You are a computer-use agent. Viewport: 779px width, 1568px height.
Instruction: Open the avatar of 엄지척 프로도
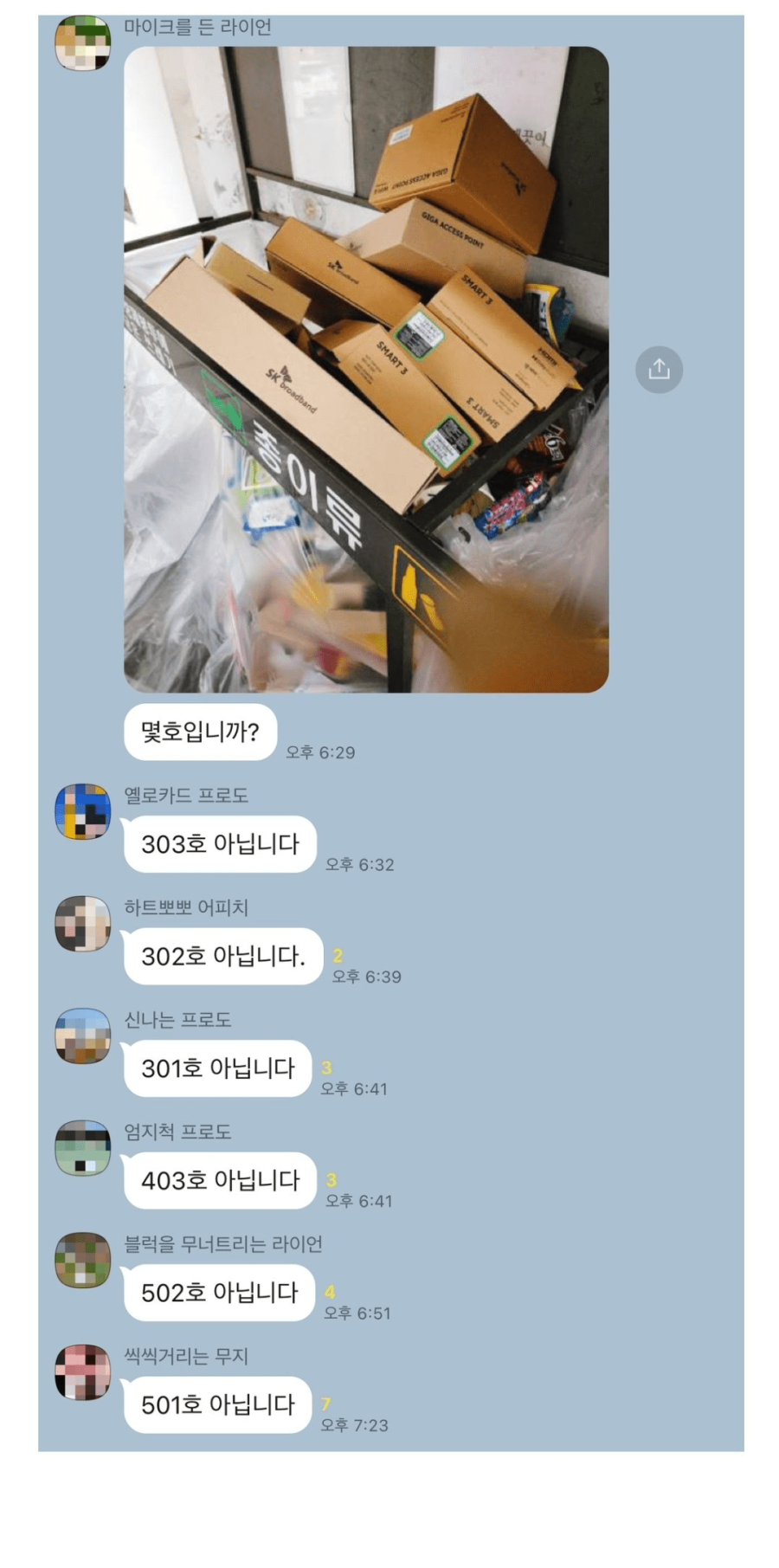click(x=83, y=1148)
